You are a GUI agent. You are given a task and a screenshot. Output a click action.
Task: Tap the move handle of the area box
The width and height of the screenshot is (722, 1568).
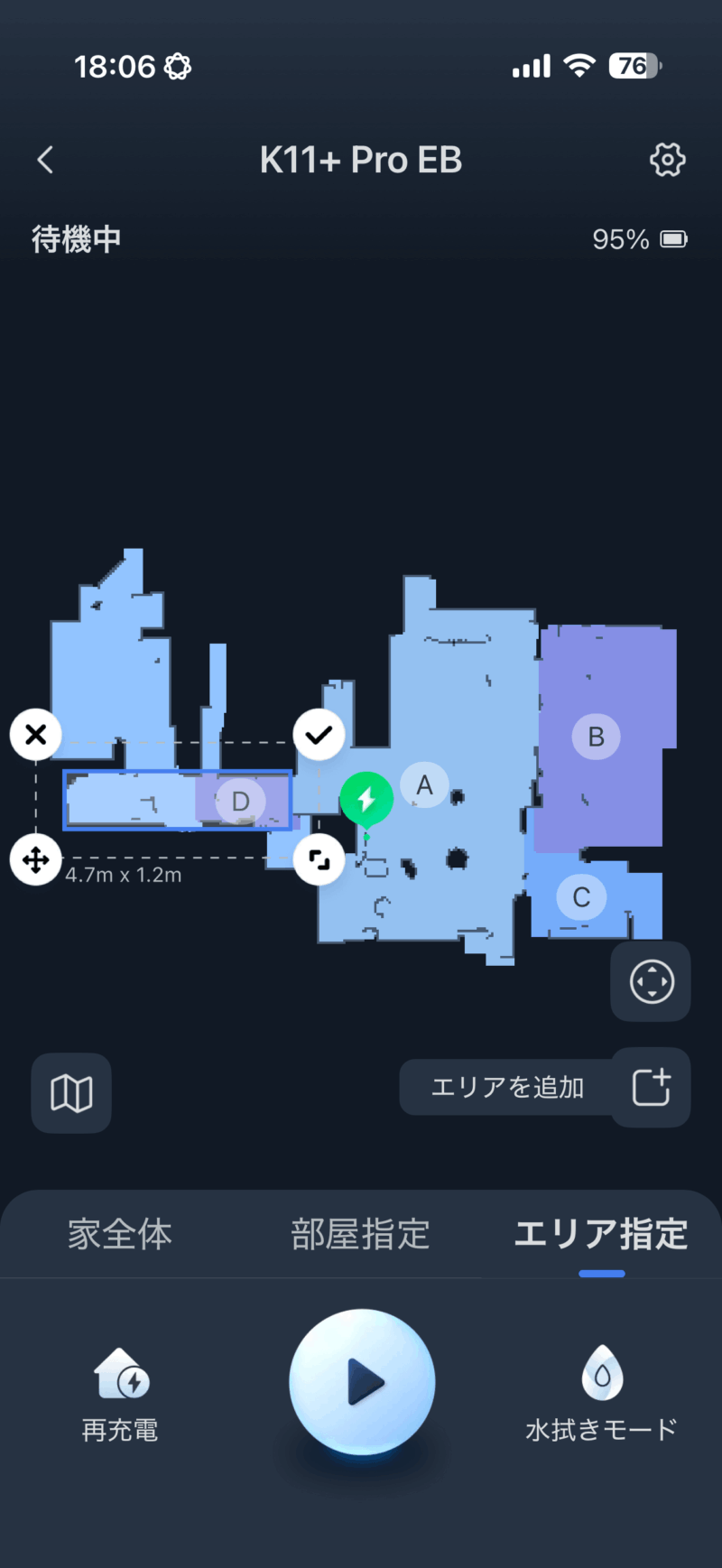click(x=36, y=859)
